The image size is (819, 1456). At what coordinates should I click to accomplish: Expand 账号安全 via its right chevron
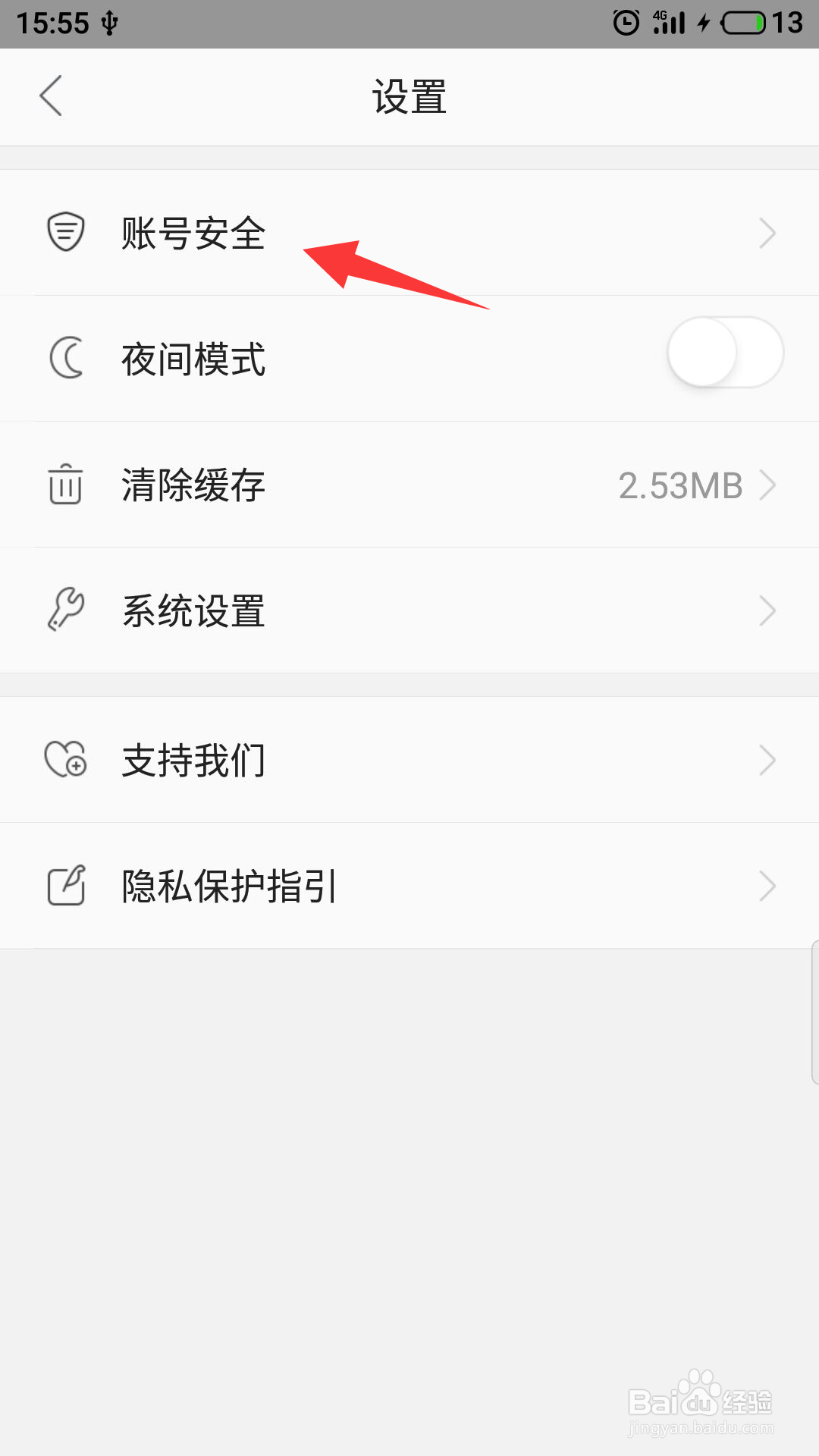pos(767,232)
